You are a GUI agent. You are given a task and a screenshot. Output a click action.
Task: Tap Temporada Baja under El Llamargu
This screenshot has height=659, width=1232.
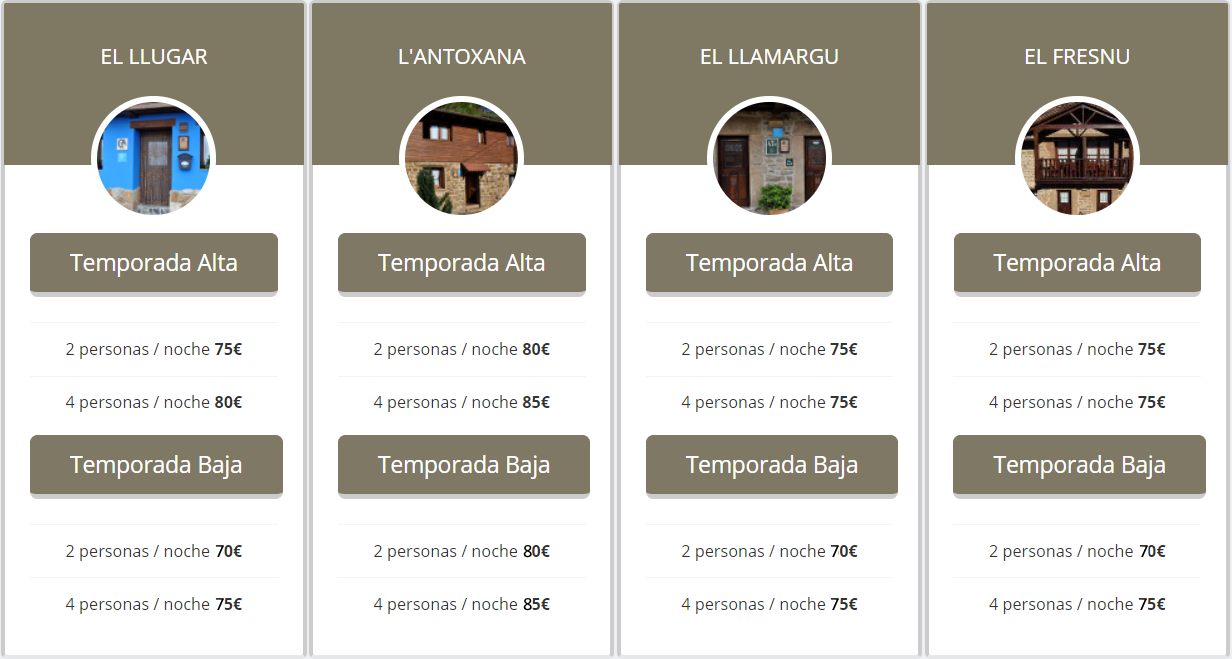tap(772, 465)
